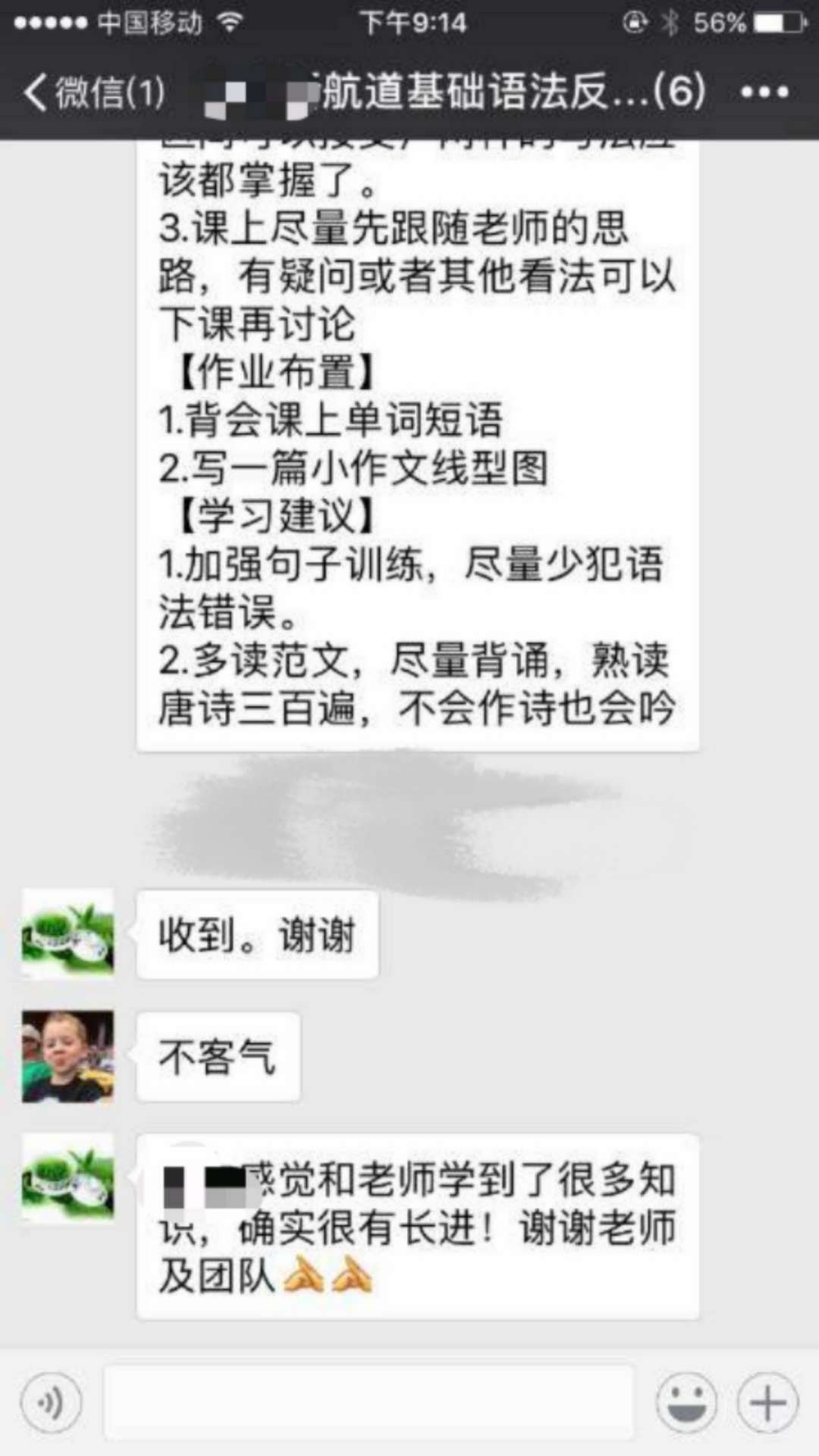Open the boy avatar next to 不客气
Screen dimensions: 819x1456
point(67,1056)
